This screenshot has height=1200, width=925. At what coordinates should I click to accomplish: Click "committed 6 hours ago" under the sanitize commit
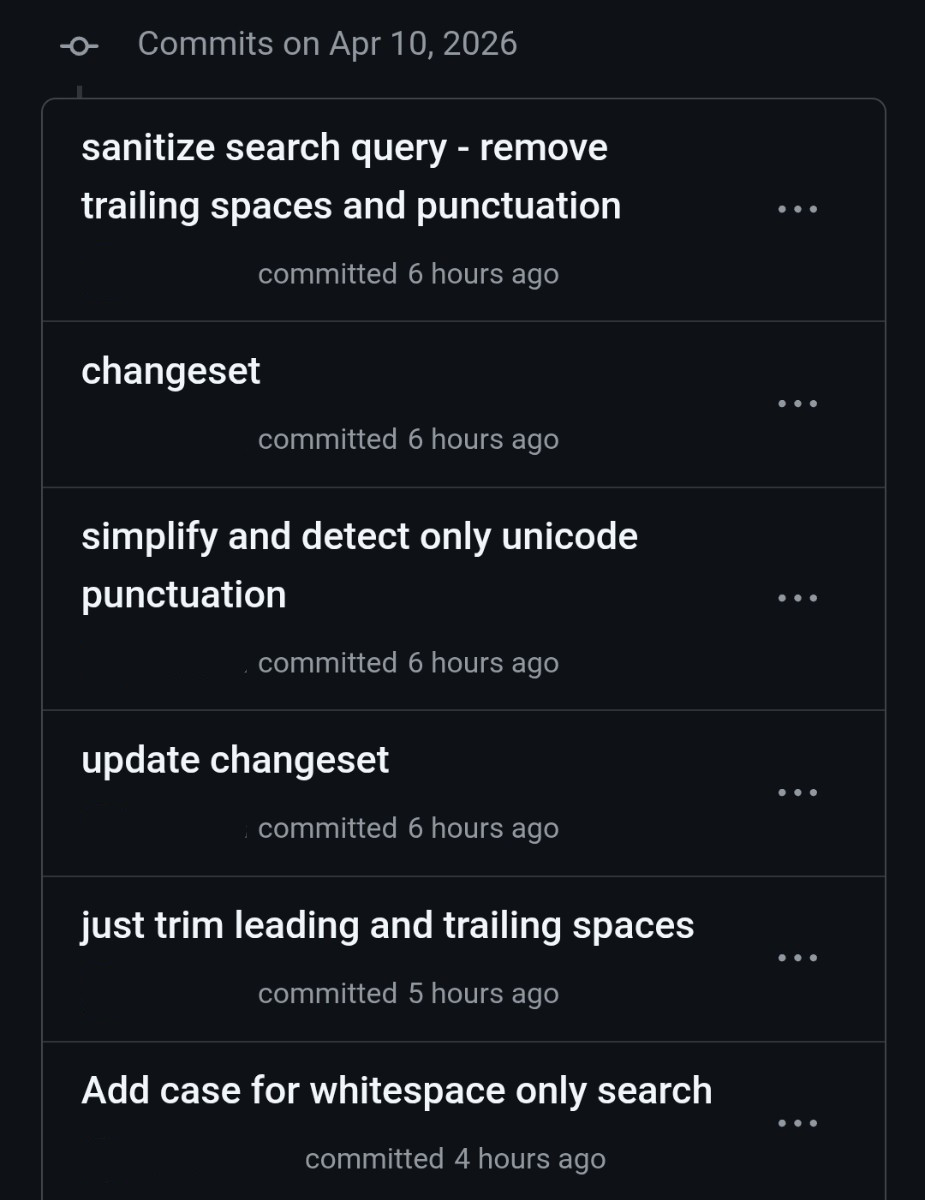point(408,273)
